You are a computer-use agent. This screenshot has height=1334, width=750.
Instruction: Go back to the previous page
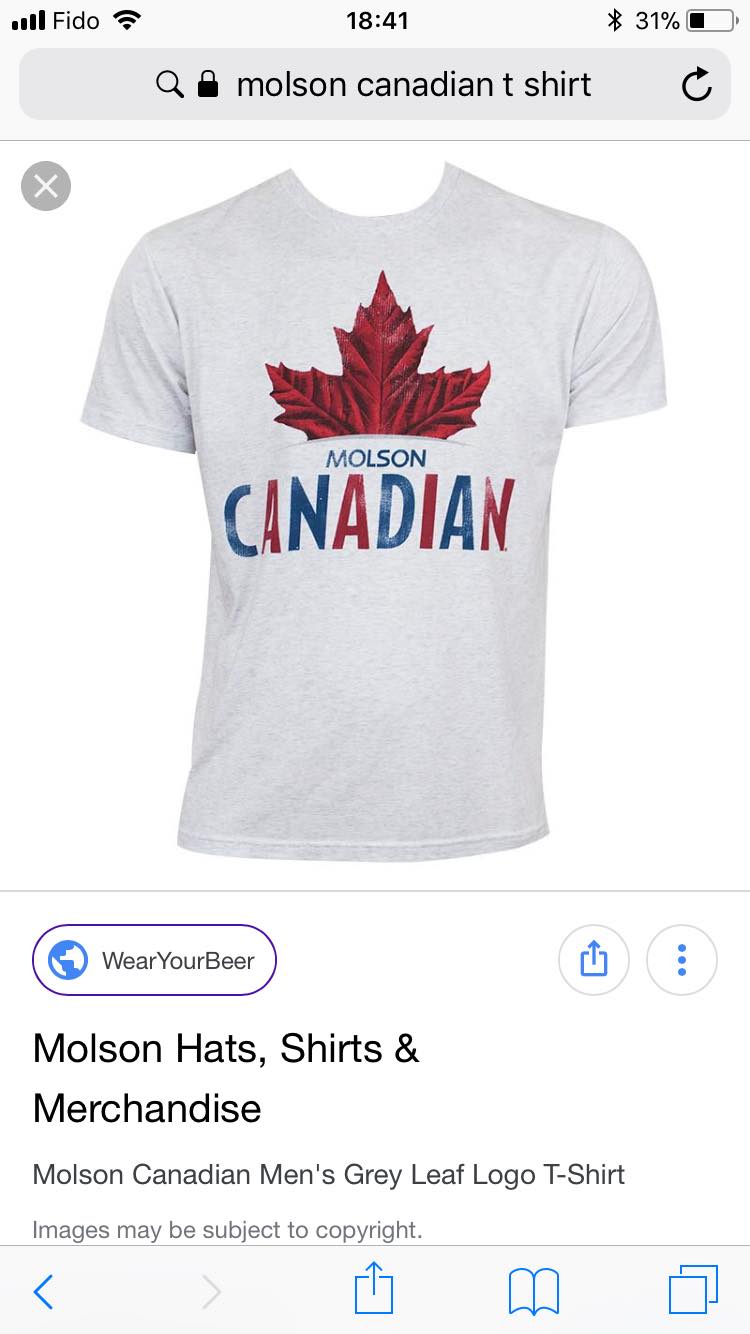[x=43, y=1291]
